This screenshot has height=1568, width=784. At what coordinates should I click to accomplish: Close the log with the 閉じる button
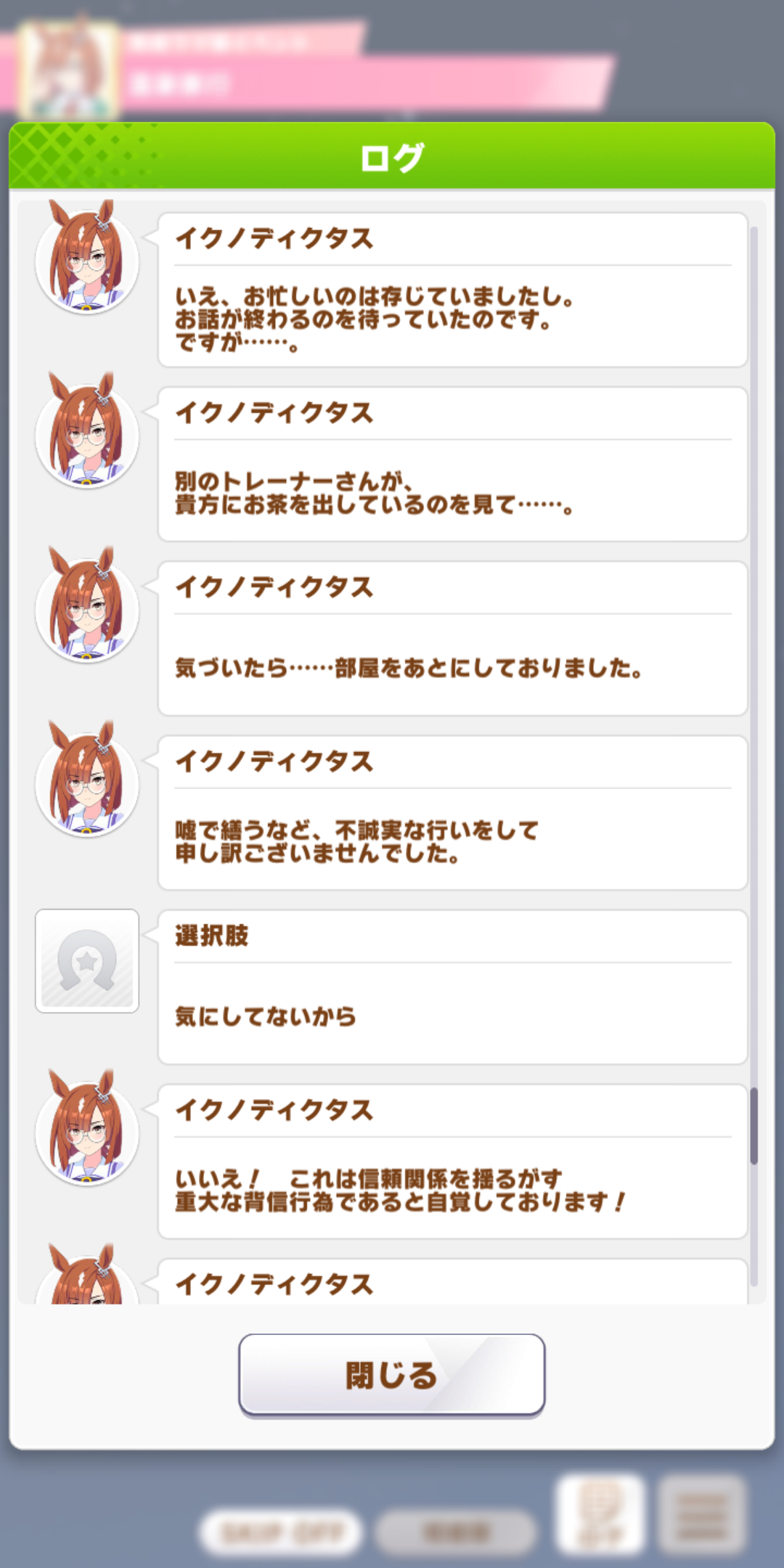coord(391,1374)
